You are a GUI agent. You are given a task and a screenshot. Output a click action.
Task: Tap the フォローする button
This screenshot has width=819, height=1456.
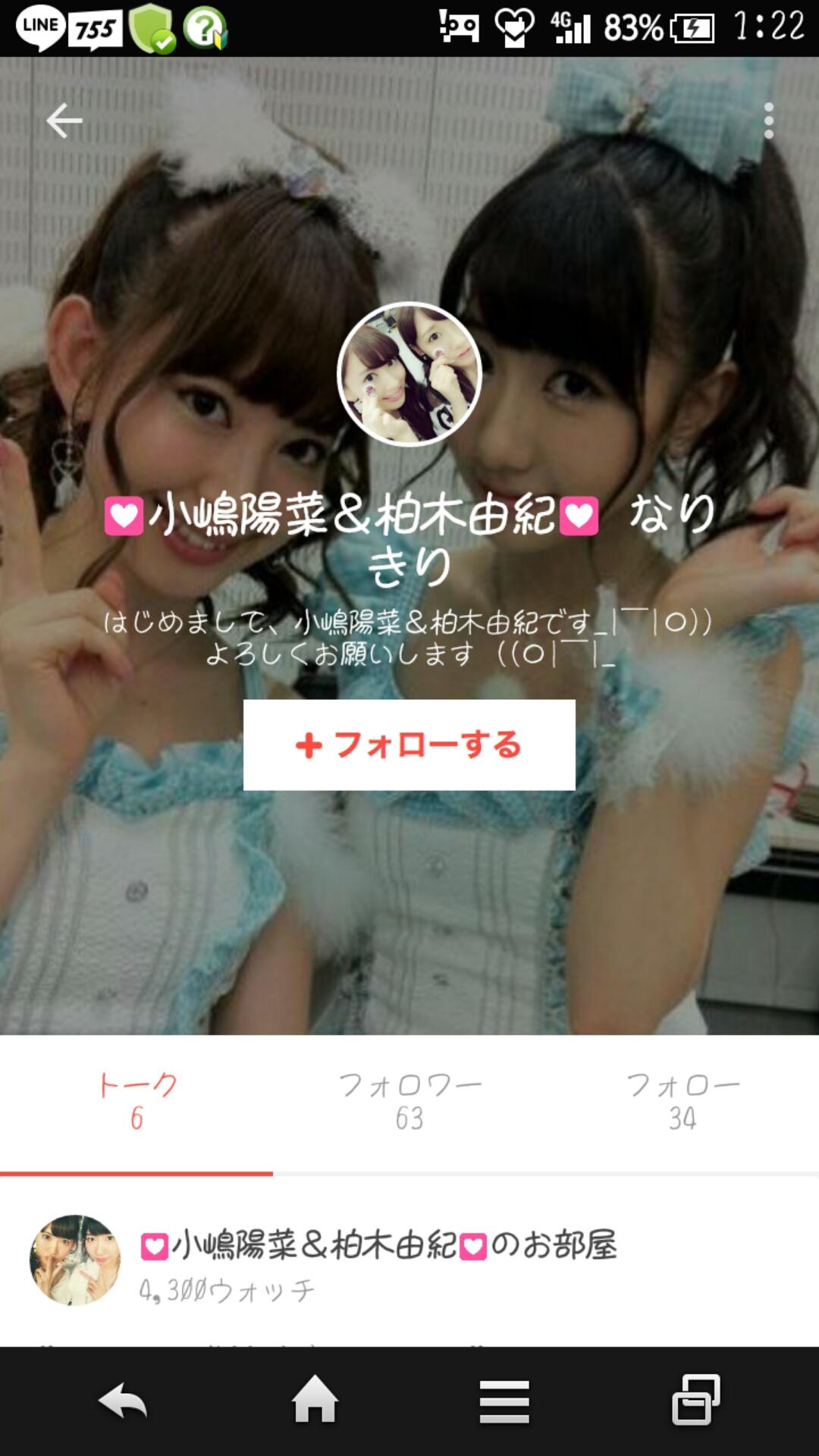click(409, 745)
